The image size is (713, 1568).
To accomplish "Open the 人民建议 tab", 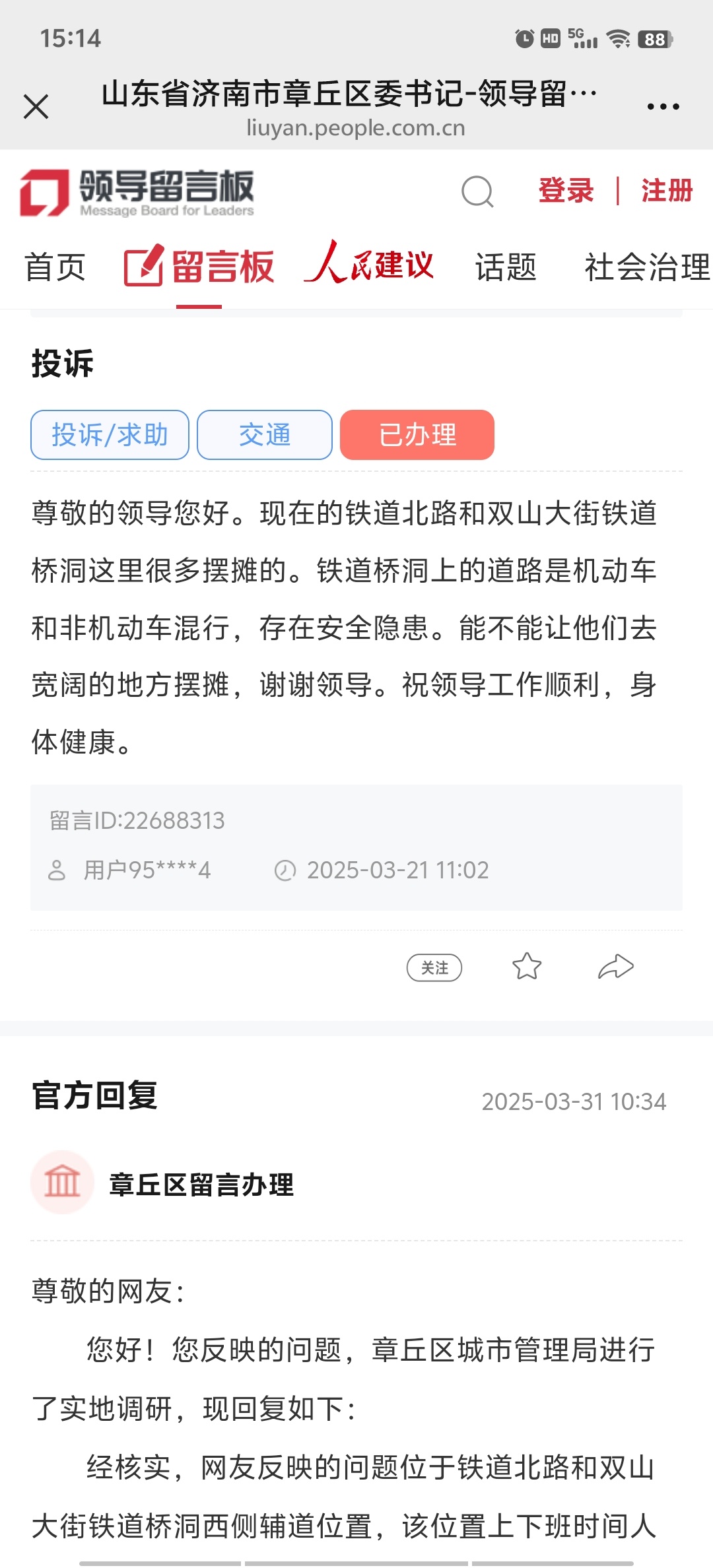I will 368,263.
